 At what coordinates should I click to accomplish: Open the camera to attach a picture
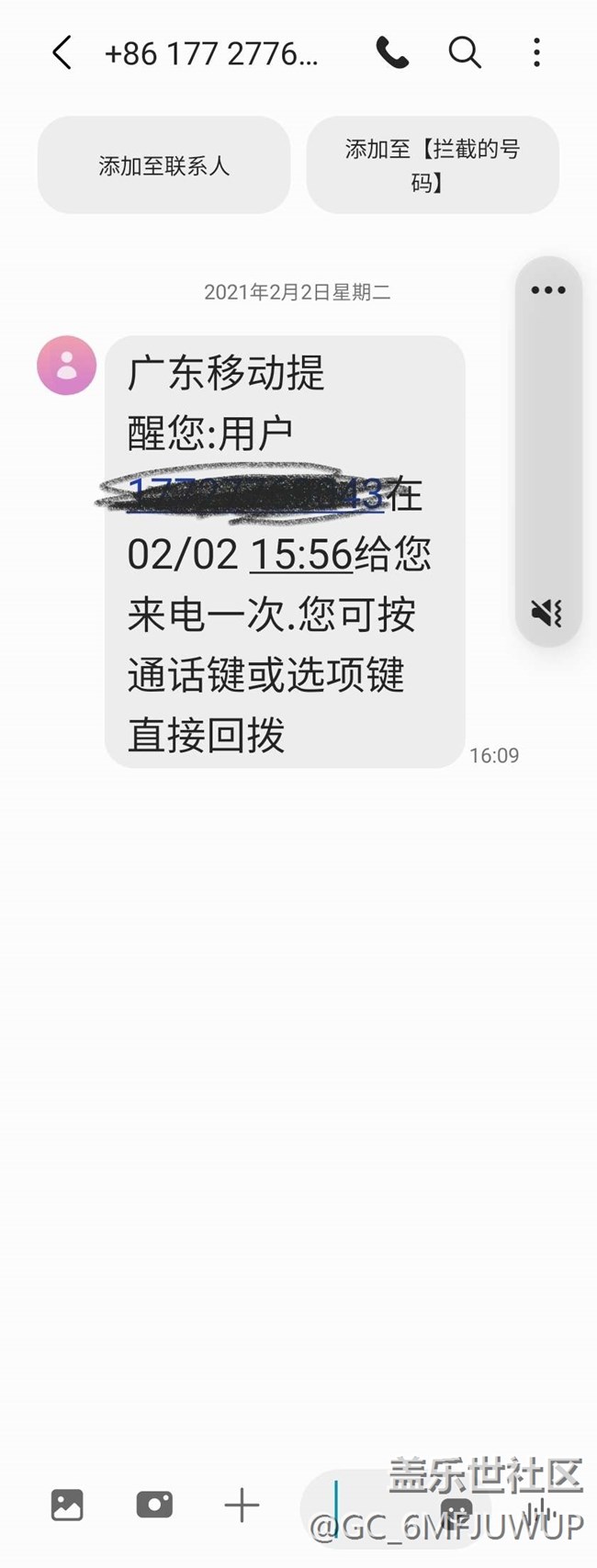tap(154, 1505)
